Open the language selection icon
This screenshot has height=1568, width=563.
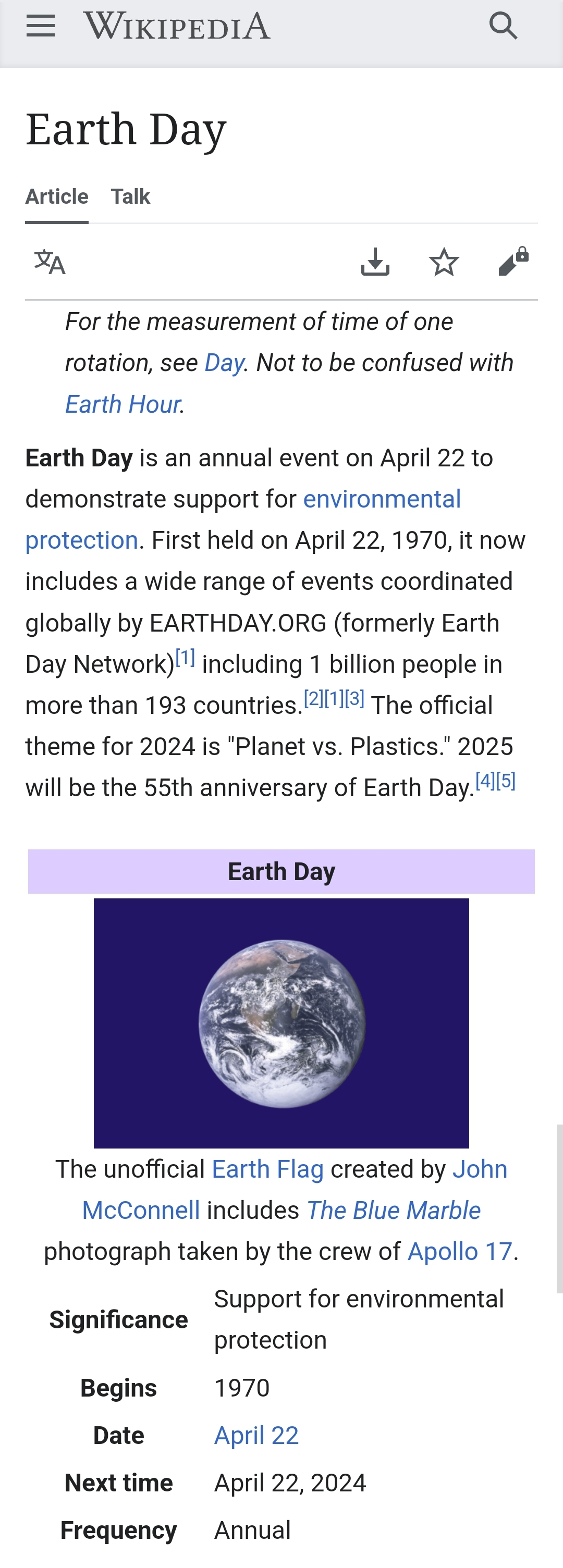(50, 262)
